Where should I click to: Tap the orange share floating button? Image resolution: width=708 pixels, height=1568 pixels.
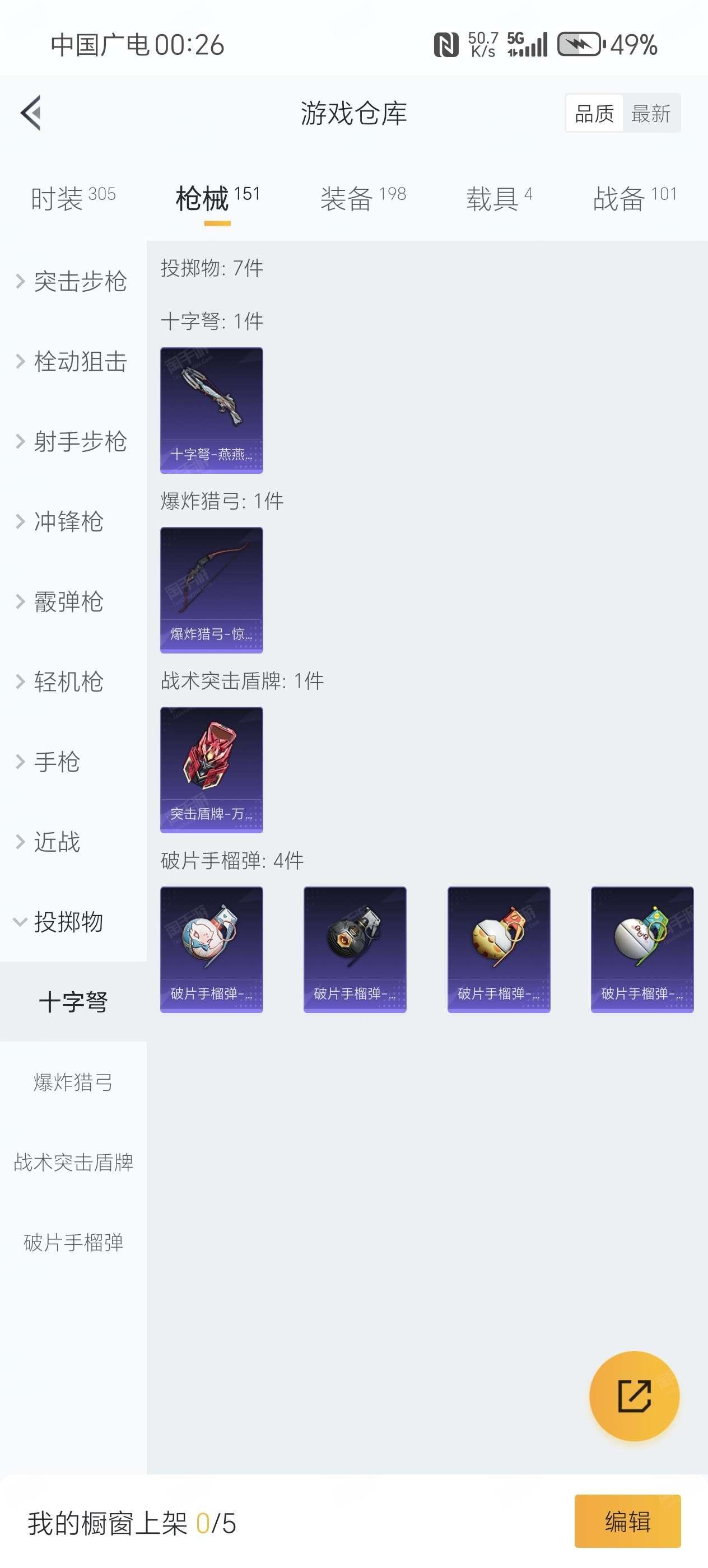[634, 1396]
